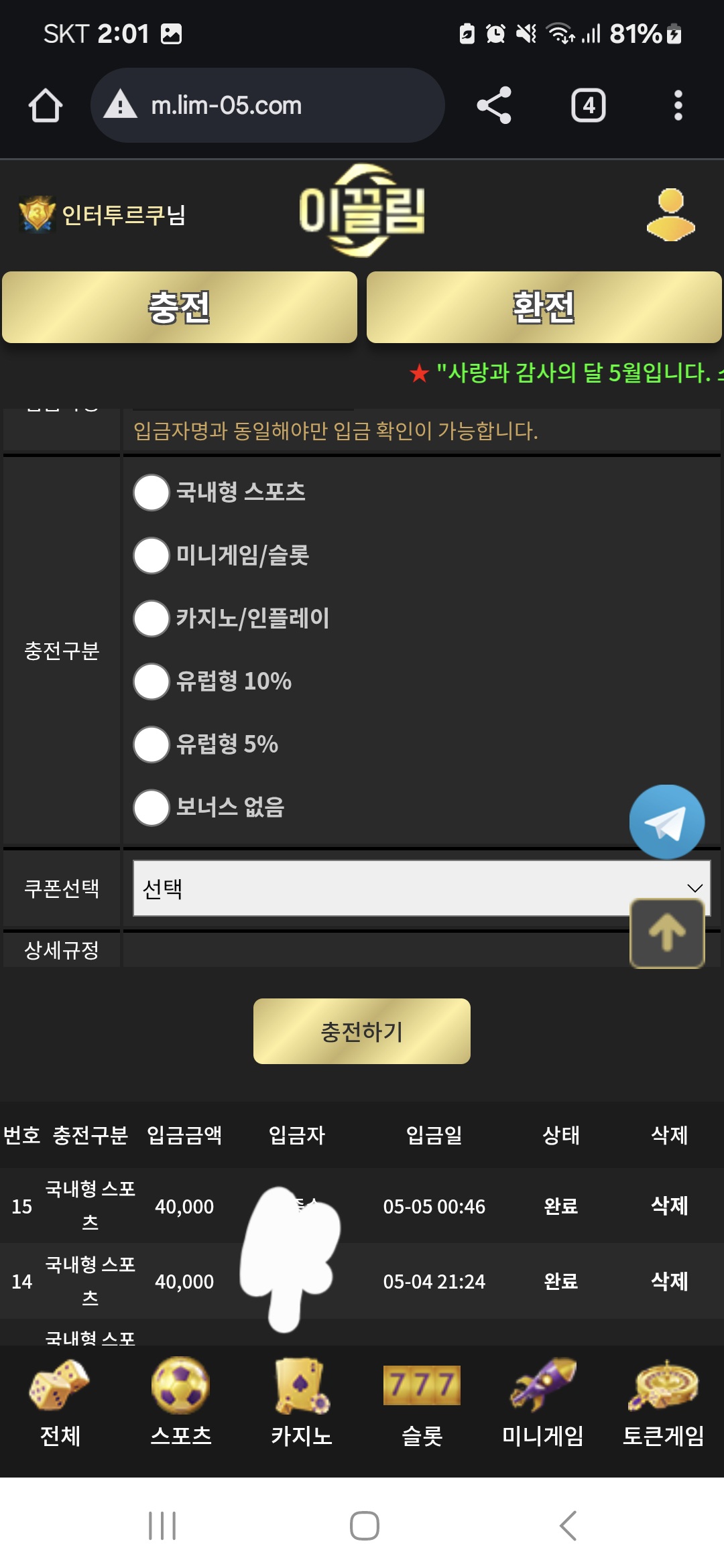724x1568 pixels.
Task: Jump back to the top with the arrow button
Action: (667, 933)
